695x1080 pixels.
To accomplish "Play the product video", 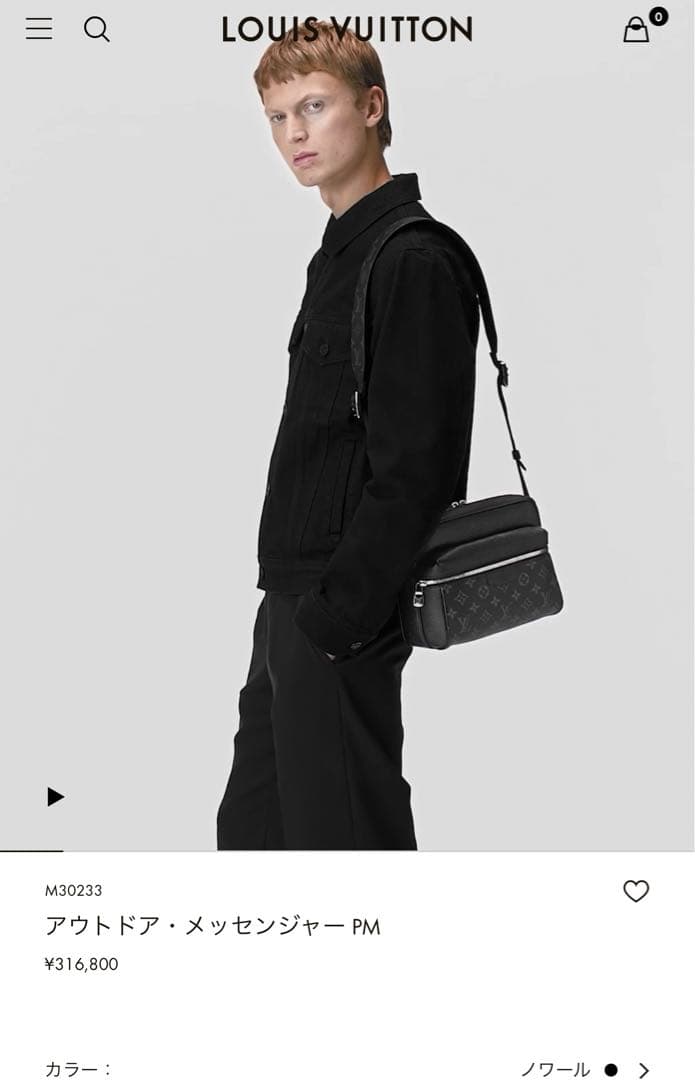I will tap(55, 797).
